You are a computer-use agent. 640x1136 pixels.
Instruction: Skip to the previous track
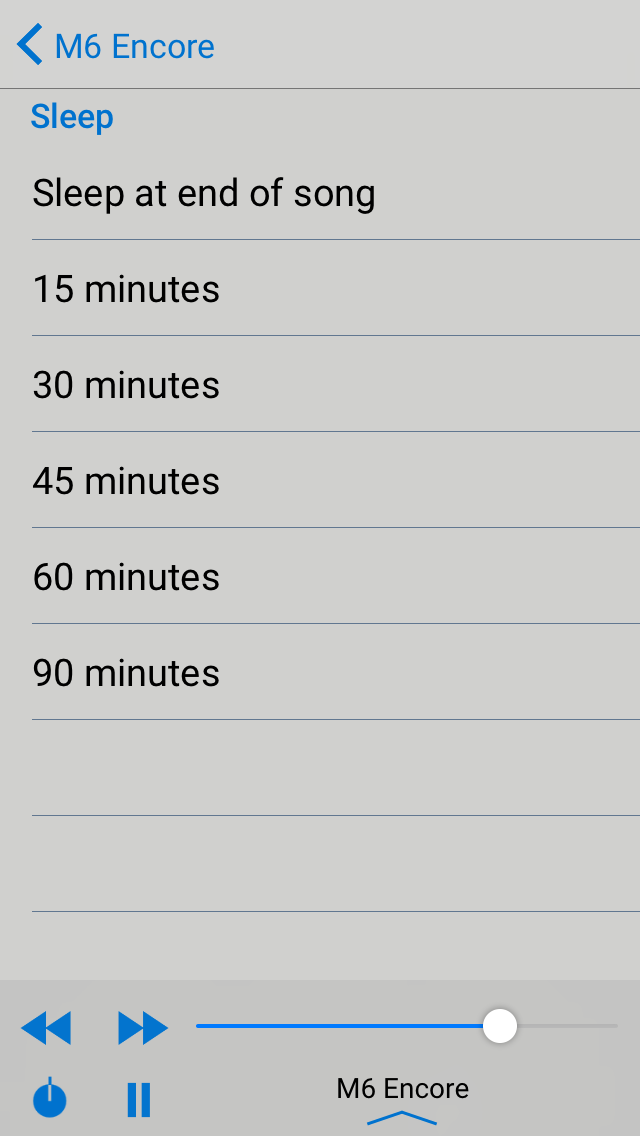(46, 1027)
